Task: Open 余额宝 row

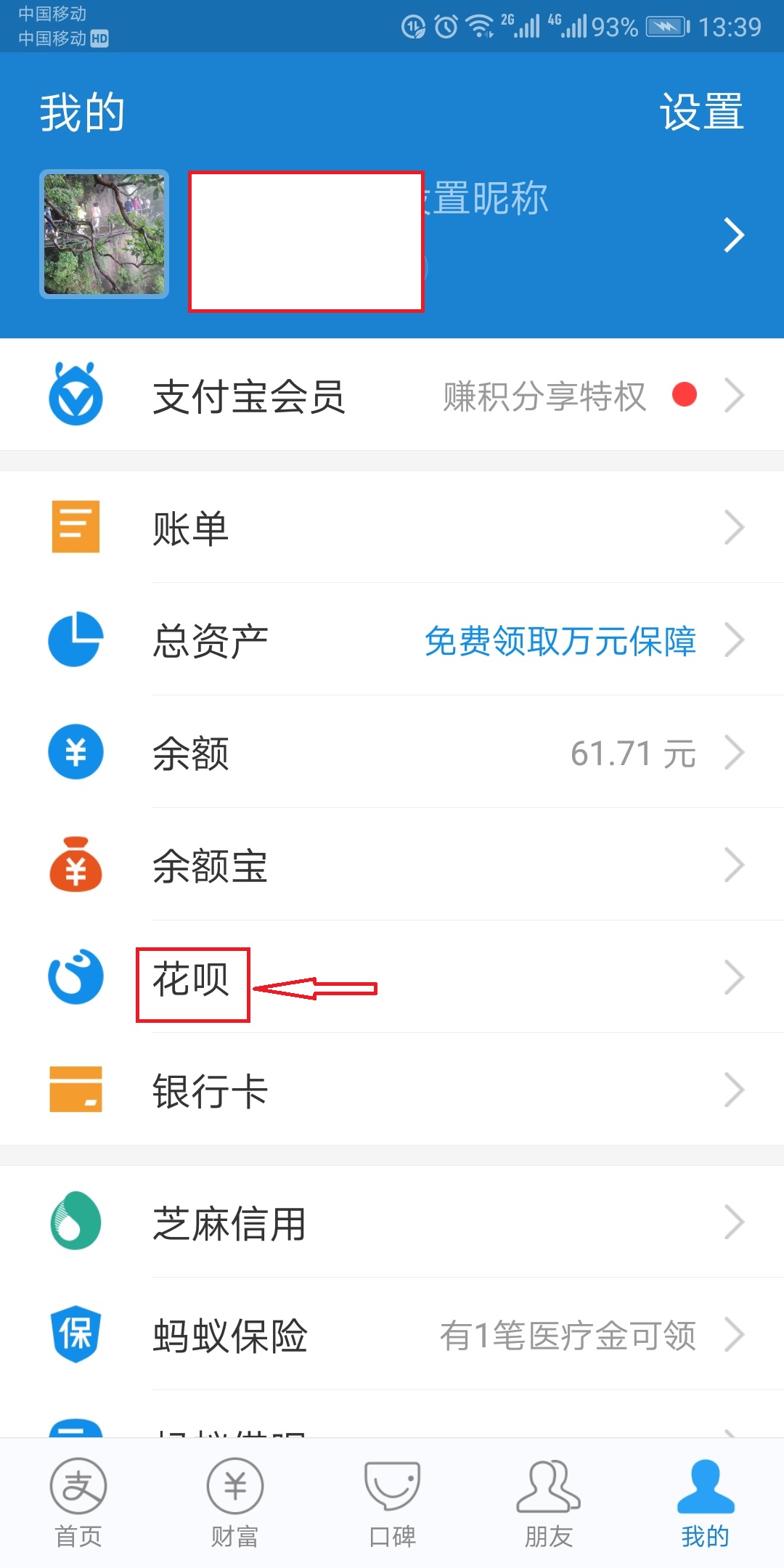Action: coord(392,865)
